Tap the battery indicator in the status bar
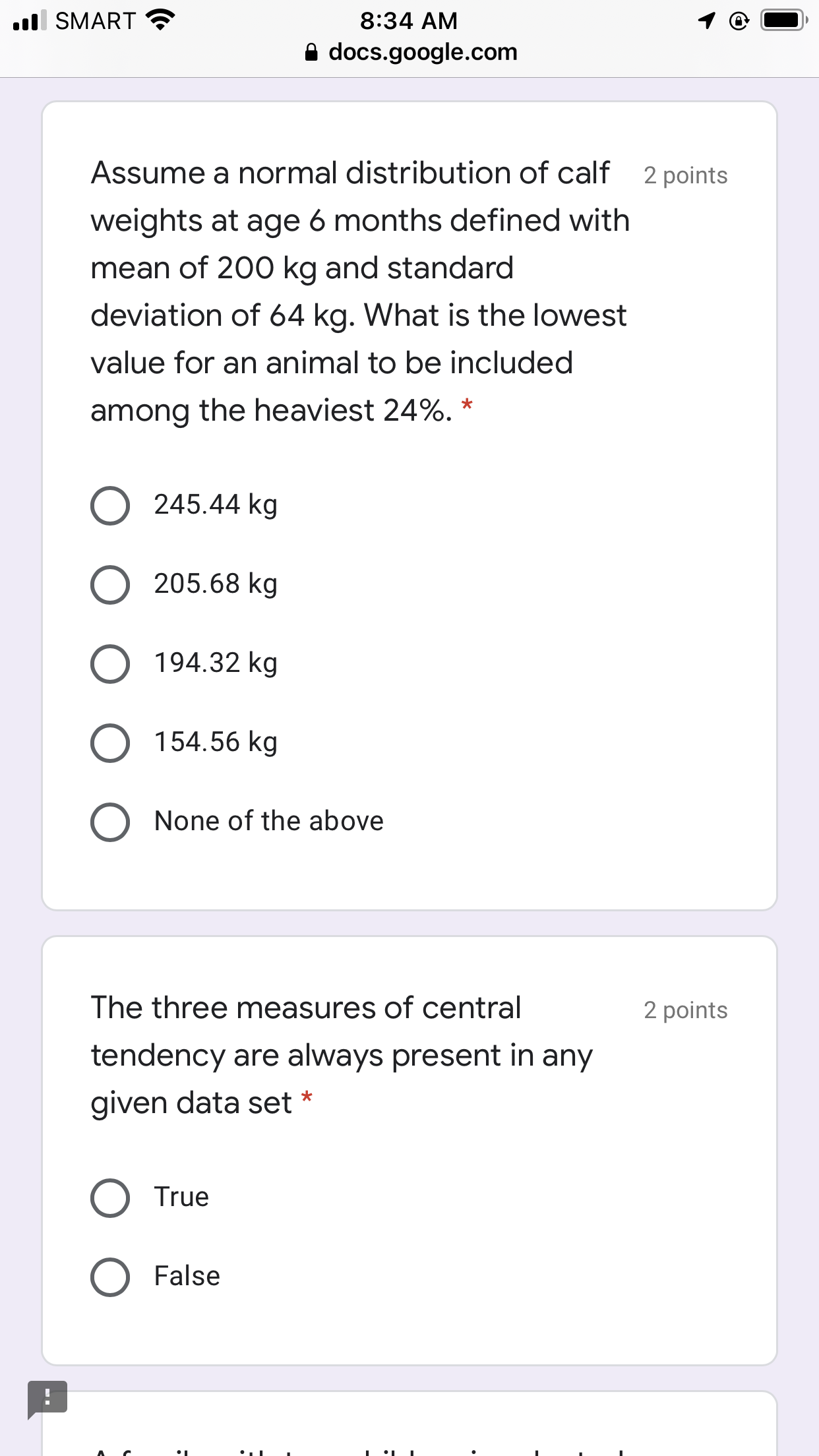Viewport: 819px width, 1456px height. [x=782, y=20]
